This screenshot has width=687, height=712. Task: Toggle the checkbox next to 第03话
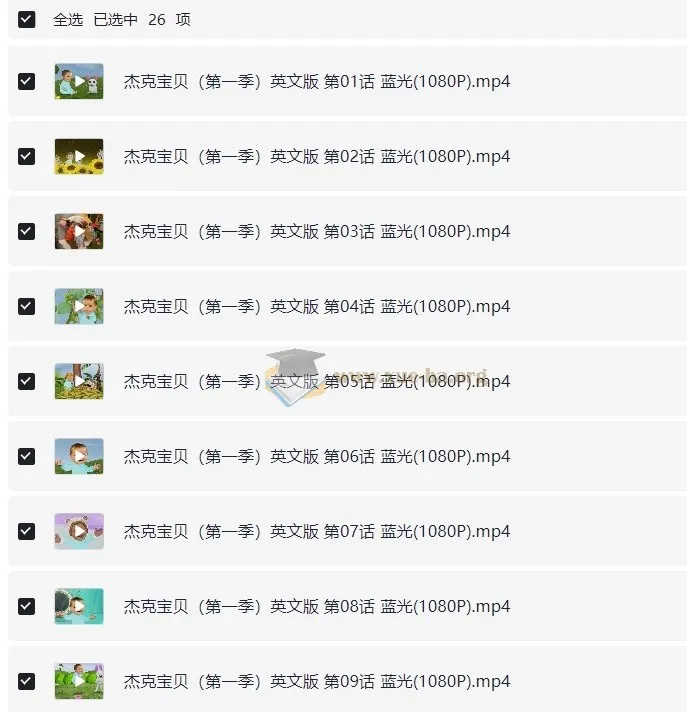27,231
